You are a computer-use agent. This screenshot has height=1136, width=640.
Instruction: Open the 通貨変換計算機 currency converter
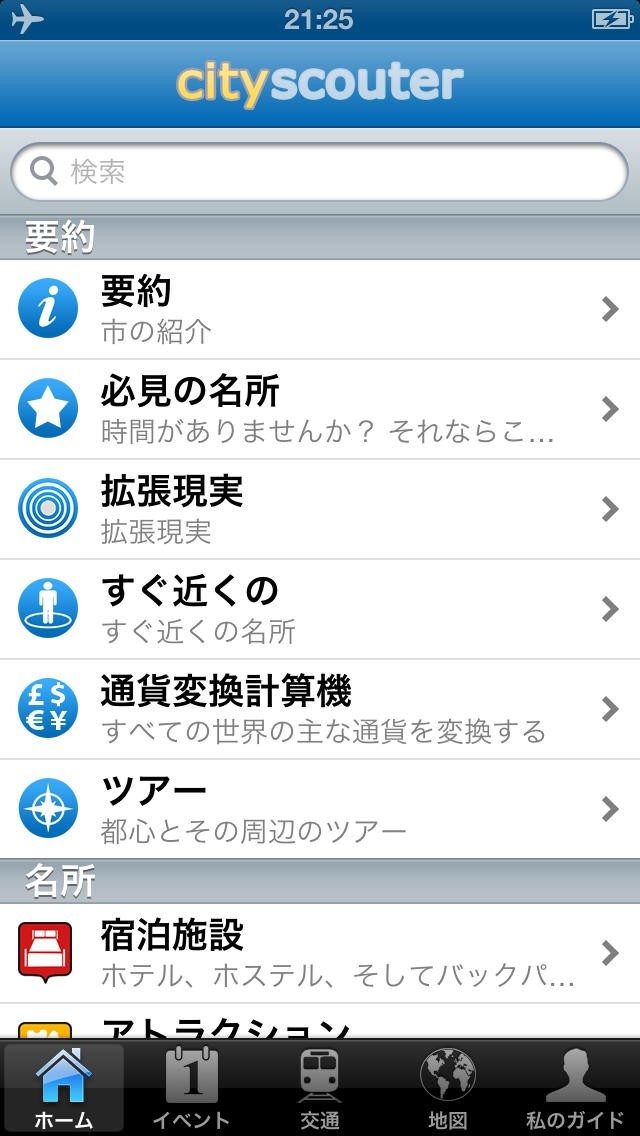tap(320, 709)
